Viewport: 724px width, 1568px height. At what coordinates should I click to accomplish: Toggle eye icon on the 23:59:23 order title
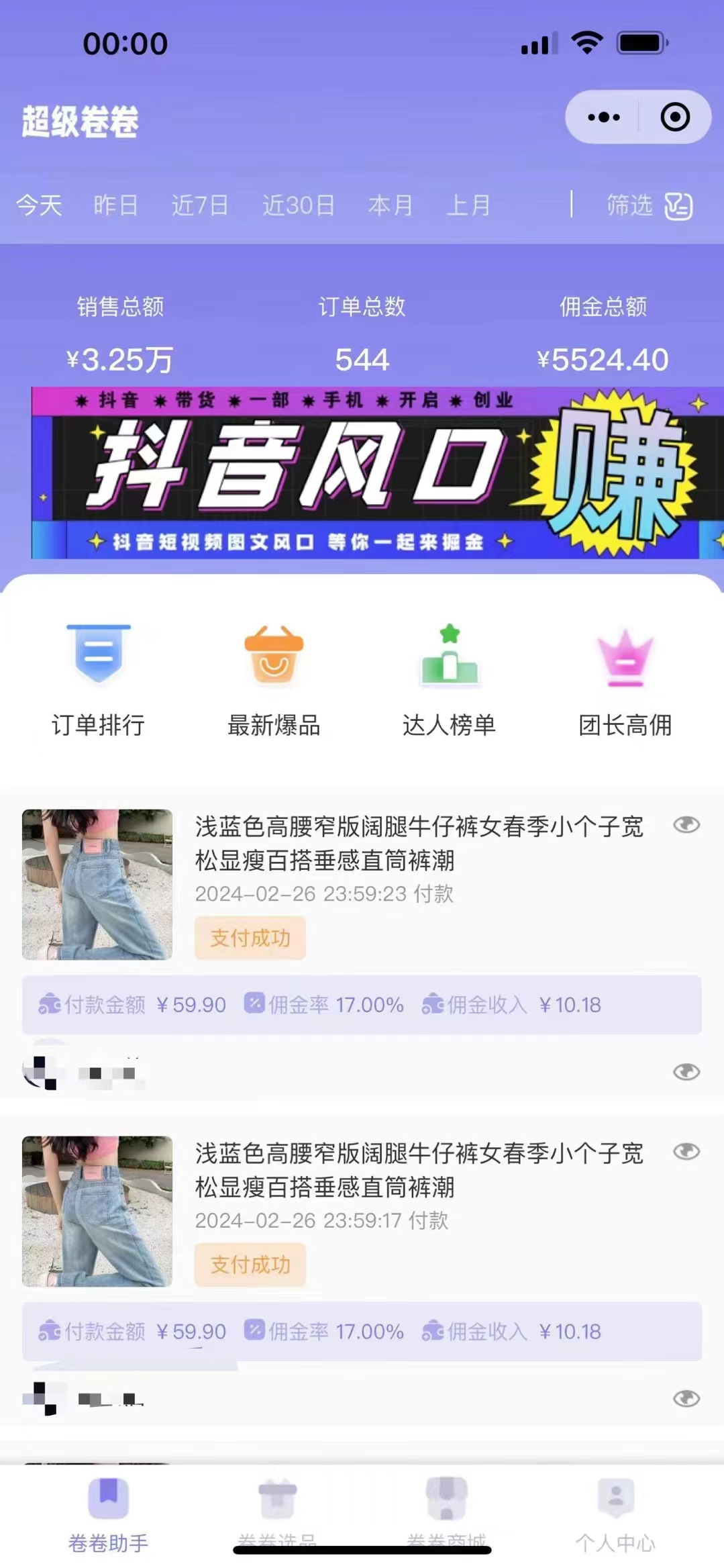[686, 825]
